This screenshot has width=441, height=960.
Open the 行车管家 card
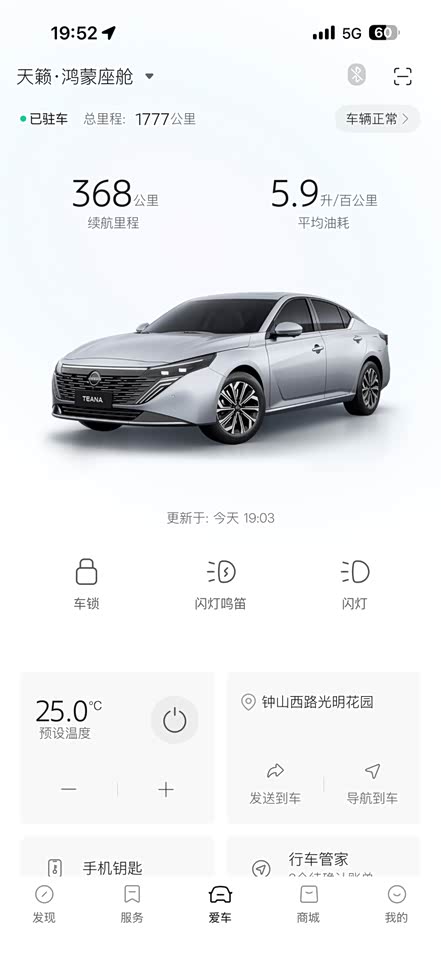tap(323, 857)
